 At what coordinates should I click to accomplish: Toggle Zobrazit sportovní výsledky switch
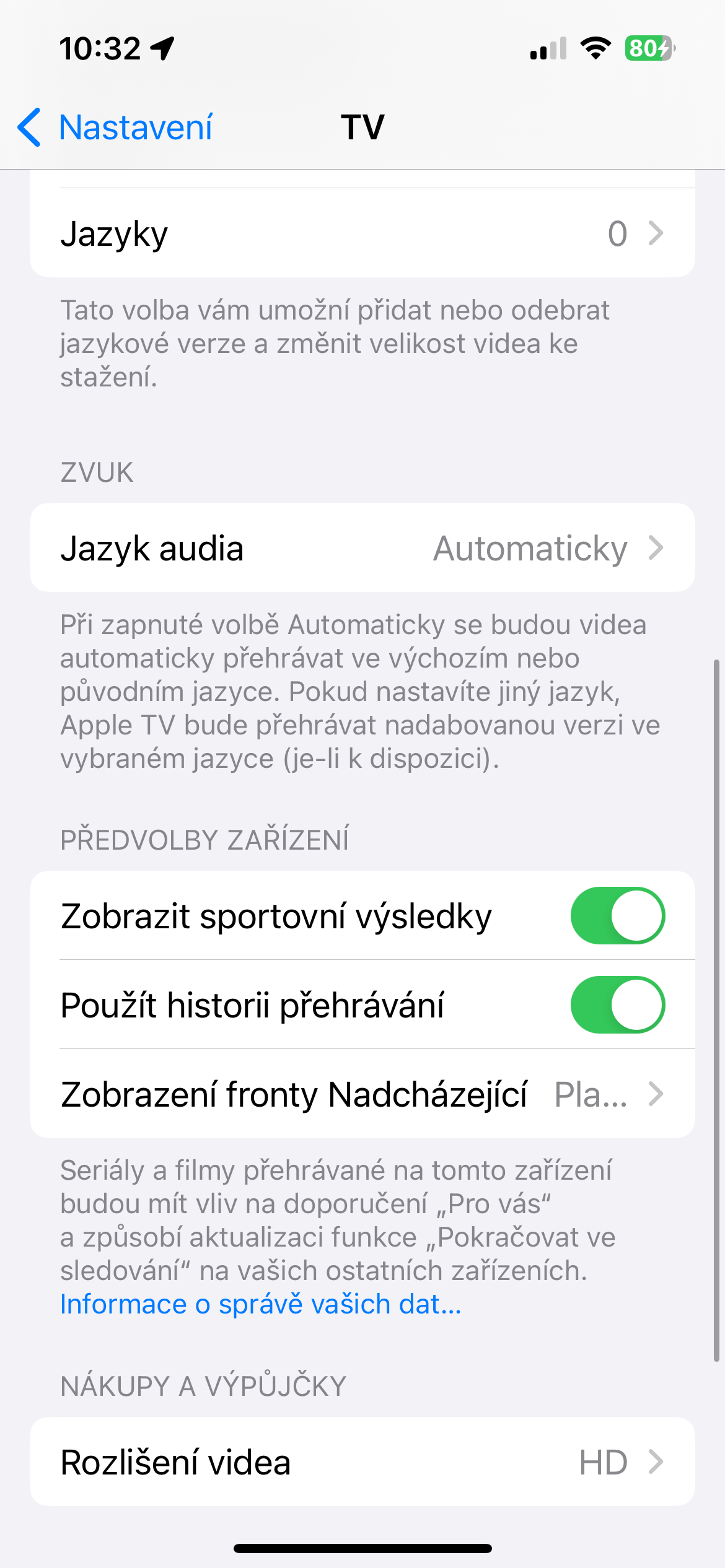click(x=617, y=916)
